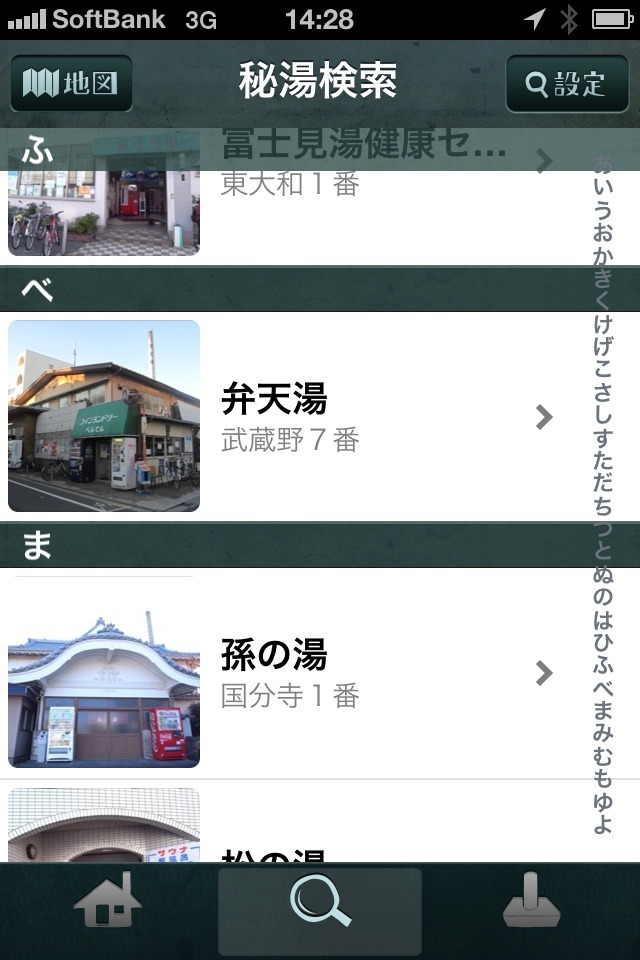Jump to the よ section in index
Screen dimensions: 640x960
pyautogui.click(x=603, y=825)
